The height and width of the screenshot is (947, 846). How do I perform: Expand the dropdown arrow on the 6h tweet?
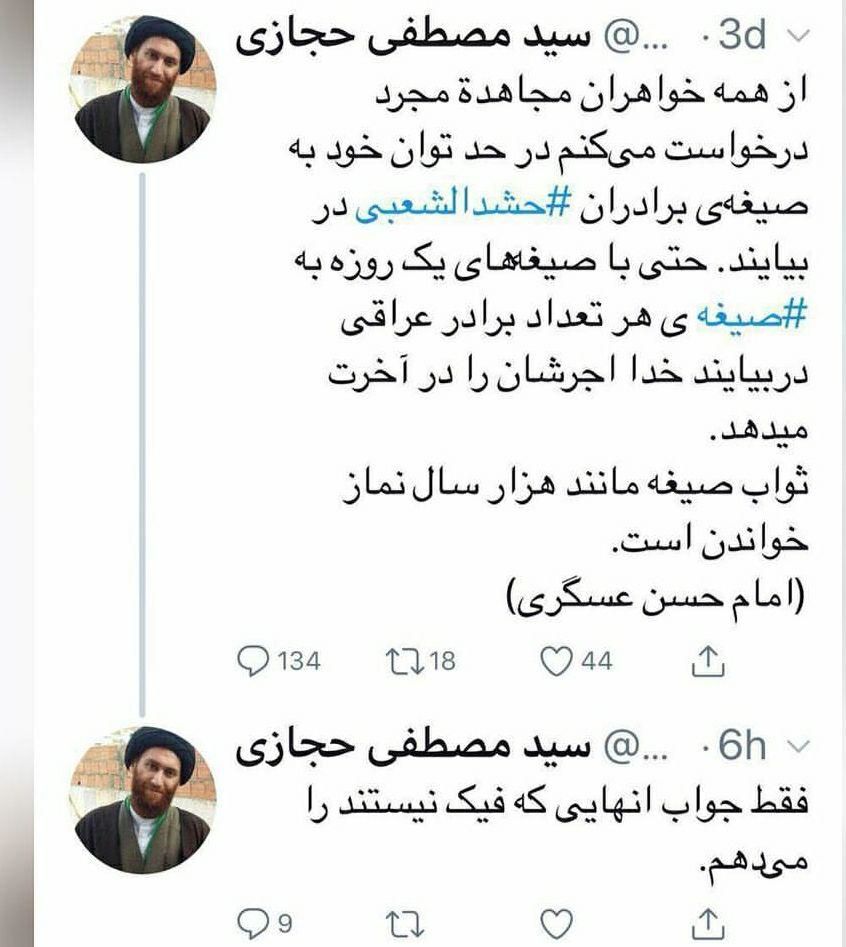797,747
